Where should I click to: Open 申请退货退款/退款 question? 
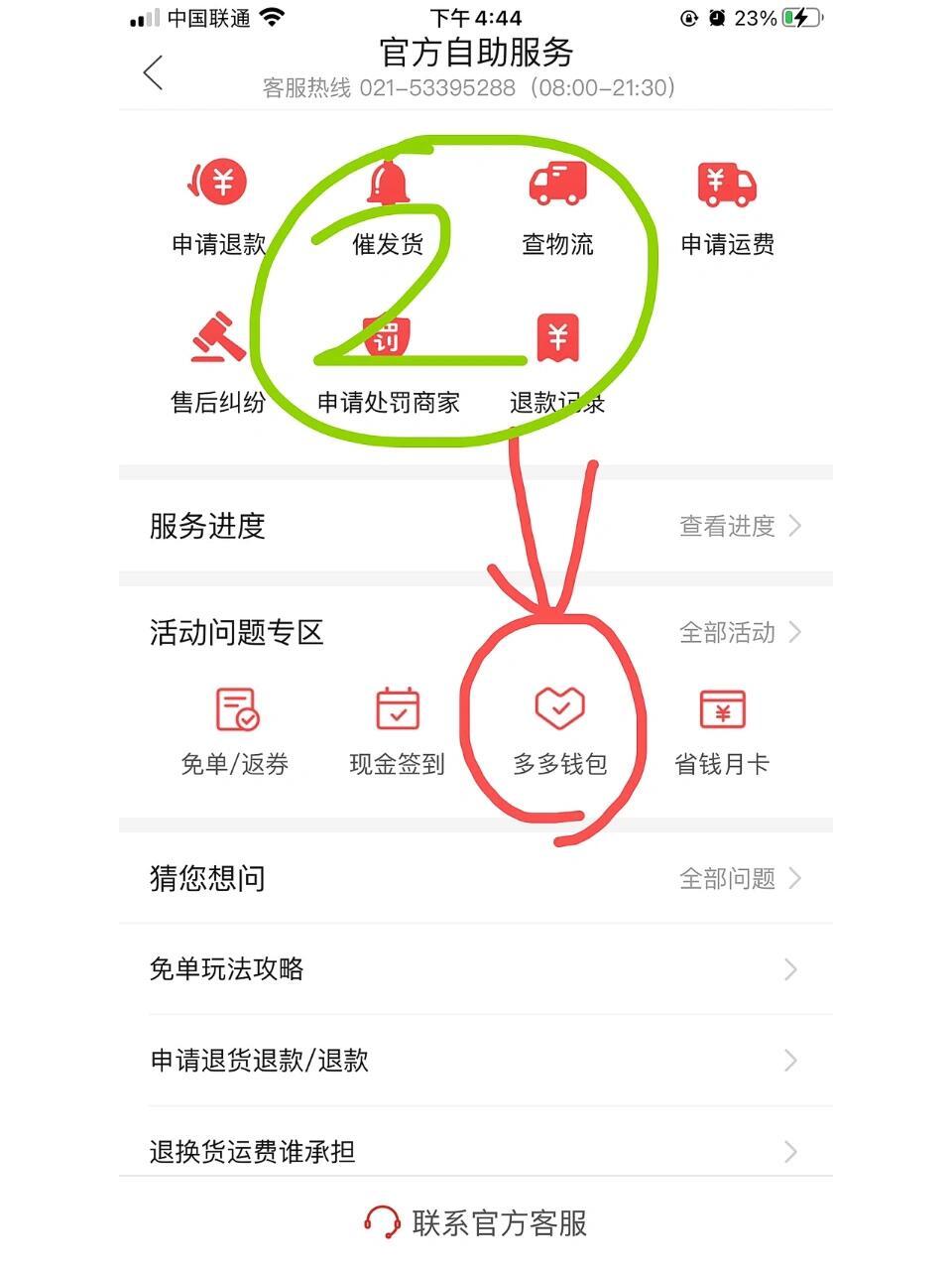[474, 1061]
